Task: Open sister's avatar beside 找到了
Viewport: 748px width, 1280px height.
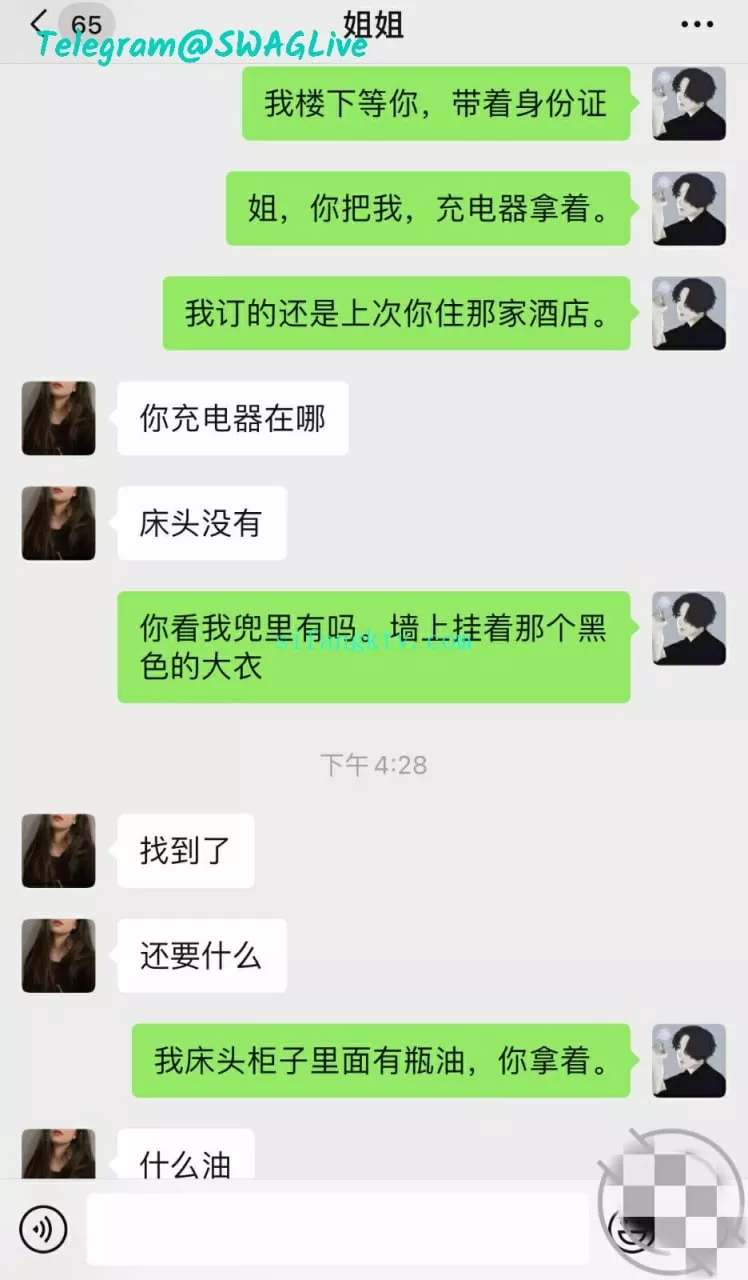Action: click(x=59, y=851)
